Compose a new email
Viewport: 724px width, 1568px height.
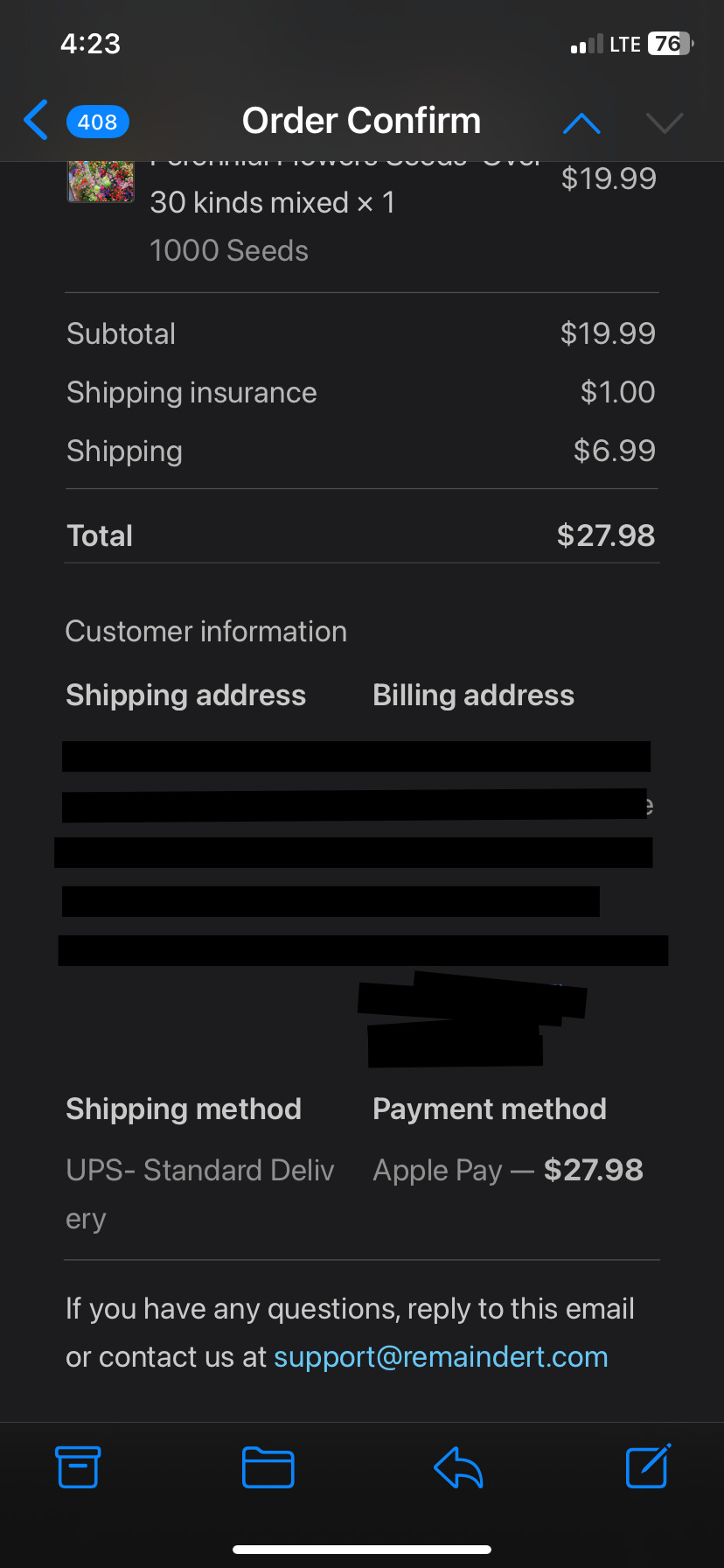coord(648,1466)
